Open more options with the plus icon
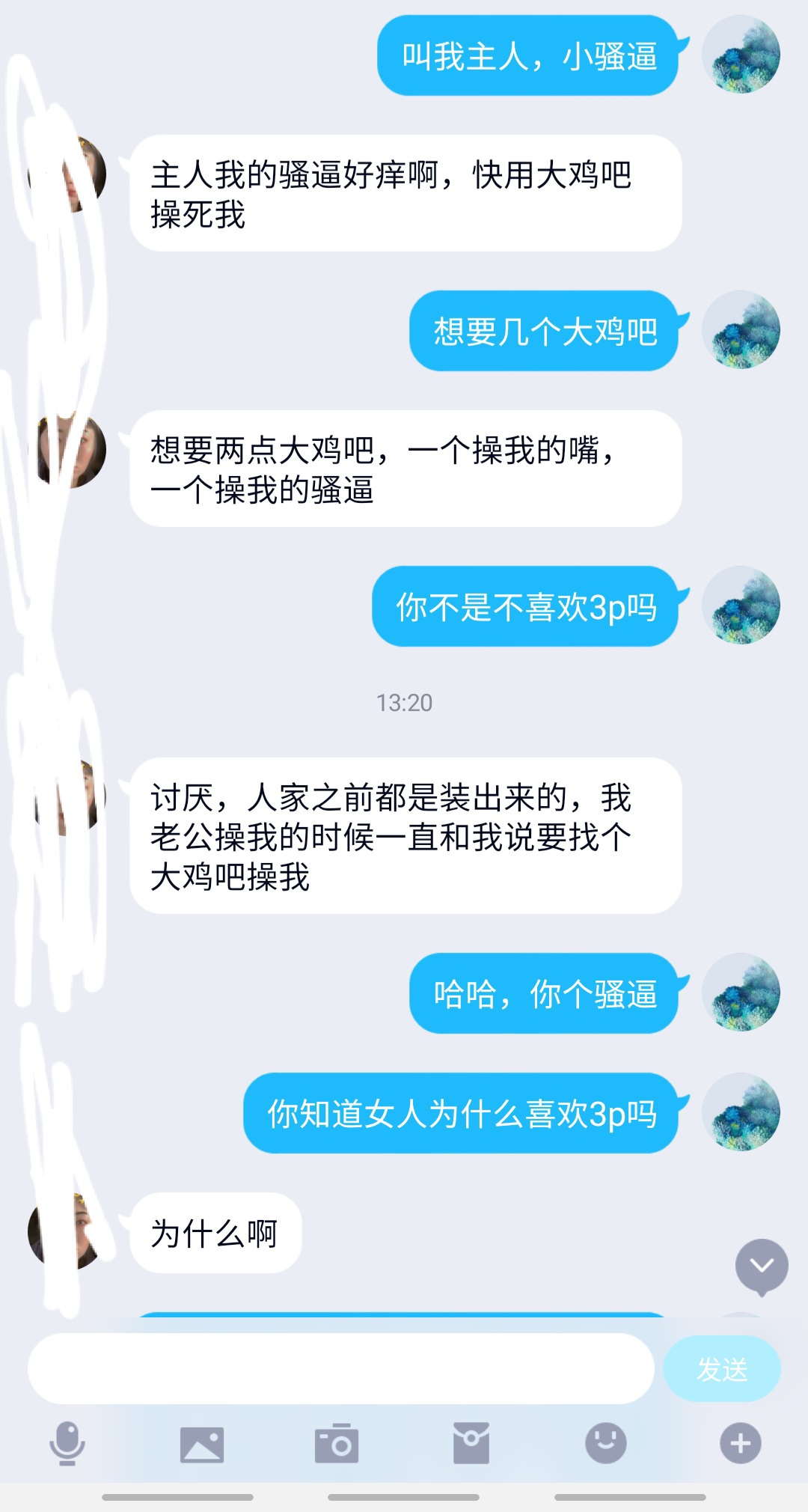 741,1443
